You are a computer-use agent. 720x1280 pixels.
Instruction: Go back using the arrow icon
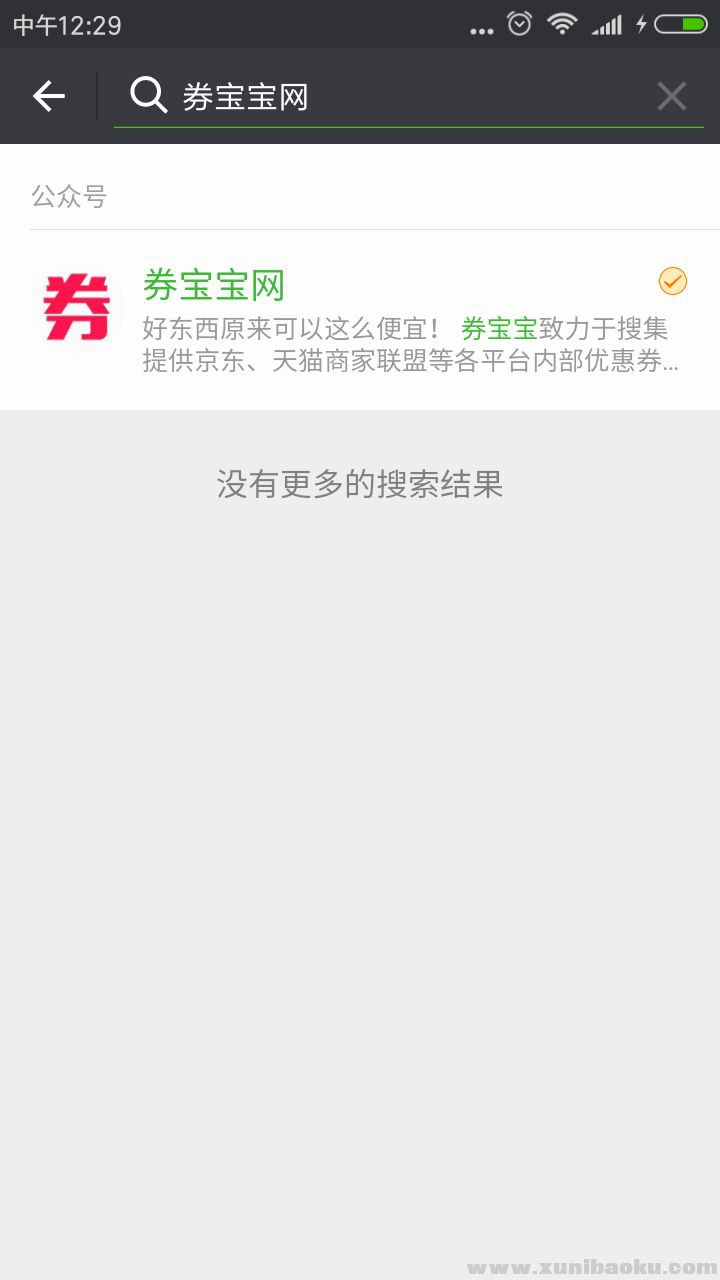pyautogui.click(x=48, y=96)
